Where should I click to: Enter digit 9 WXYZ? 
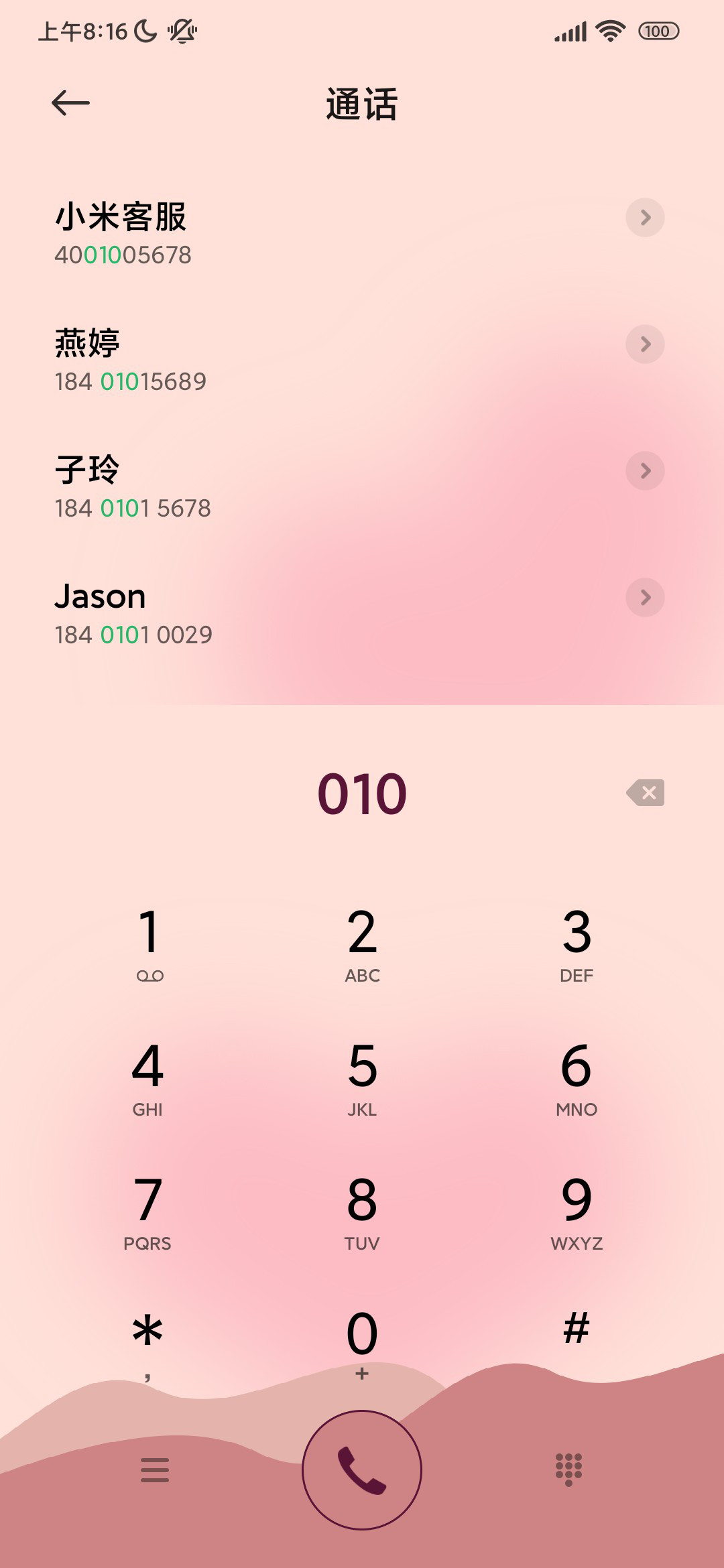point(577,1213)
